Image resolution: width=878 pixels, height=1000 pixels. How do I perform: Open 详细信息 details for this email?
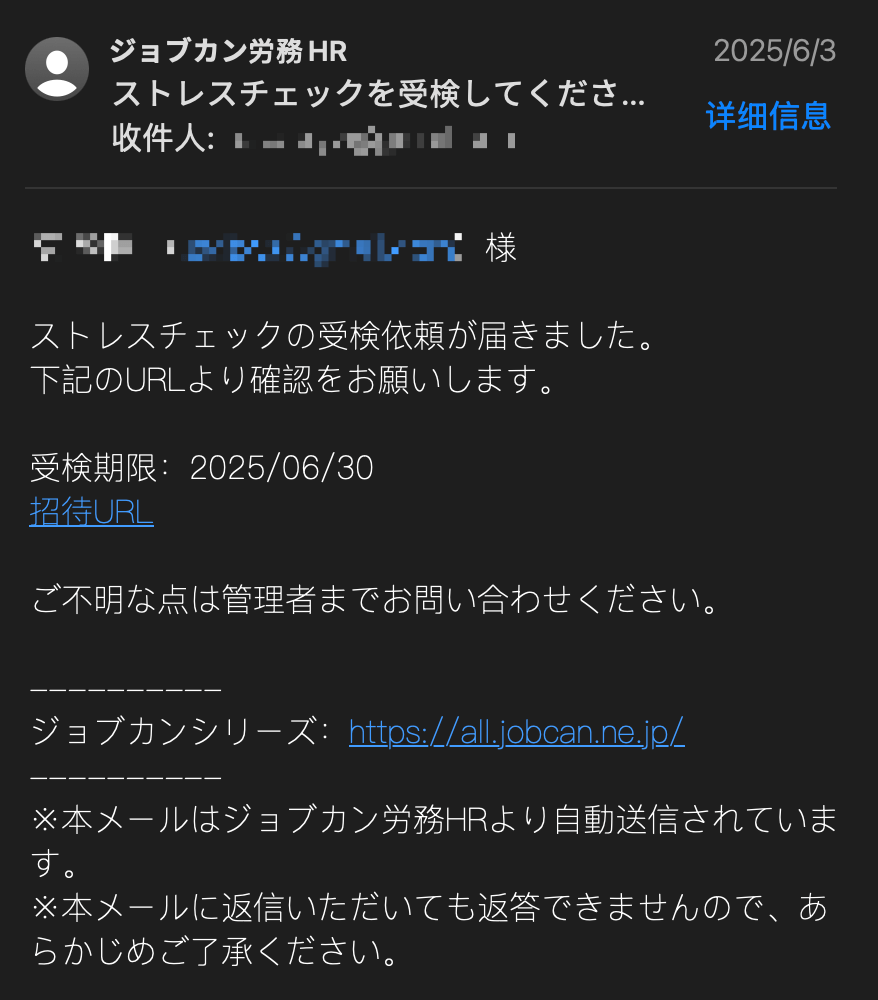767,116
